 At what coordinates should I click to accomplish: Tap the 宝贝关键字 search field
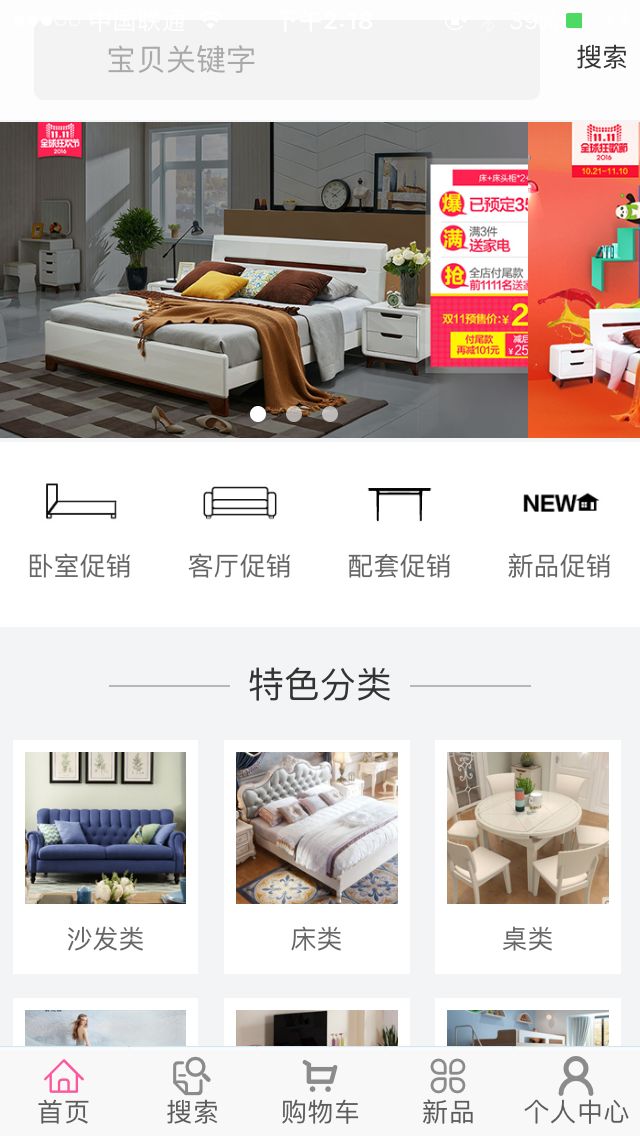pyautogui.click(x=286, y=60)
